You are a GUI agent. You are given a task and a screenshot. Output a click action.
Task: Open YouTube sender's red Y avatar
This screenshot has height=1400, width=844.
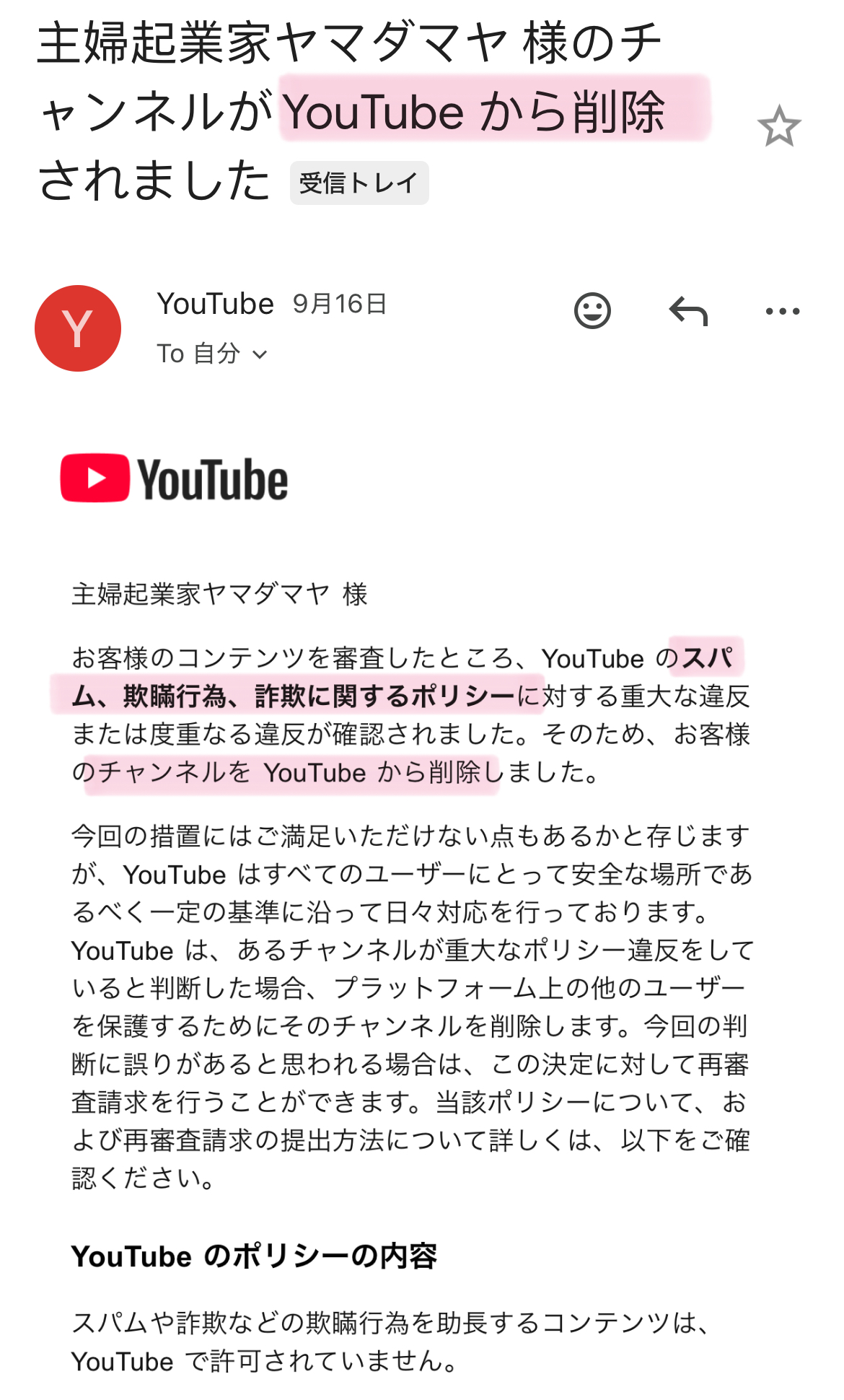(78, 328)
